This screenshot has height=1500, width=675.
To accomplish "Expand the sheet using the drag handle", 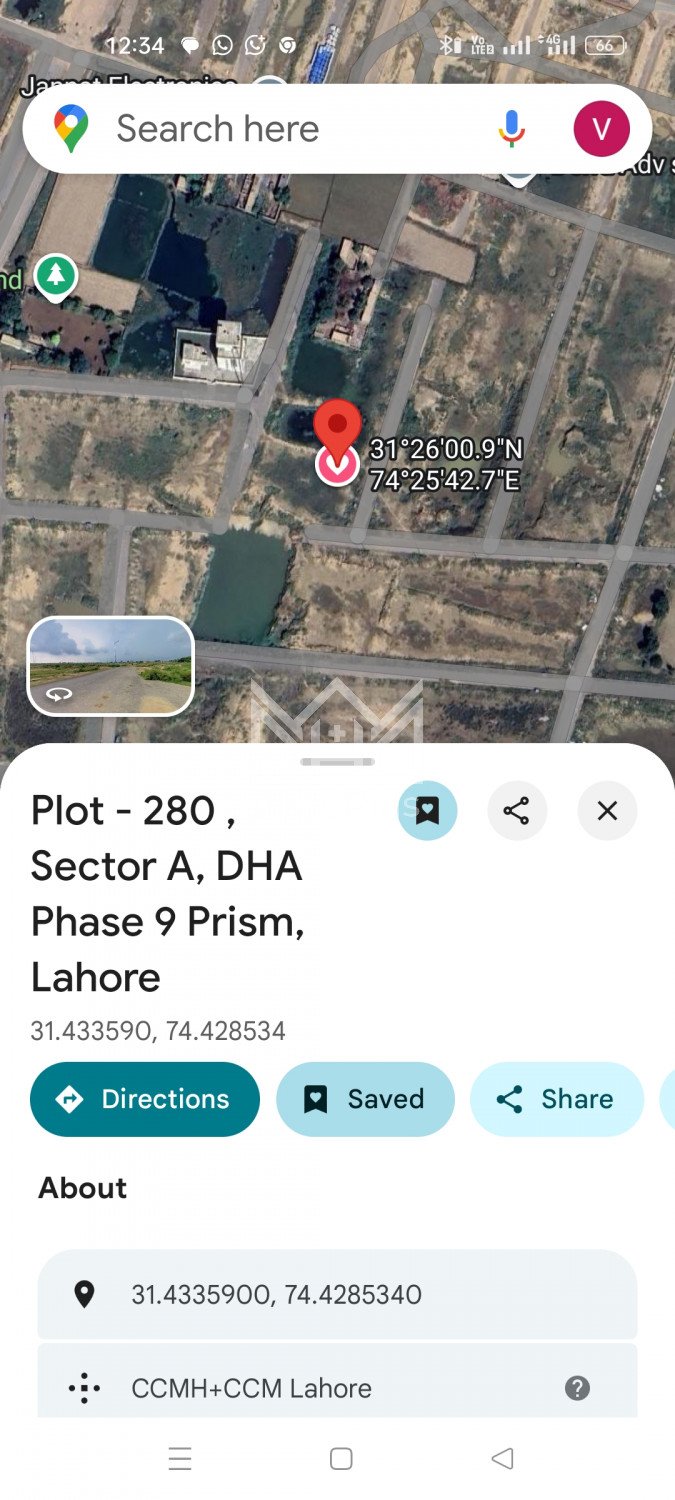I will coord(337,762).
